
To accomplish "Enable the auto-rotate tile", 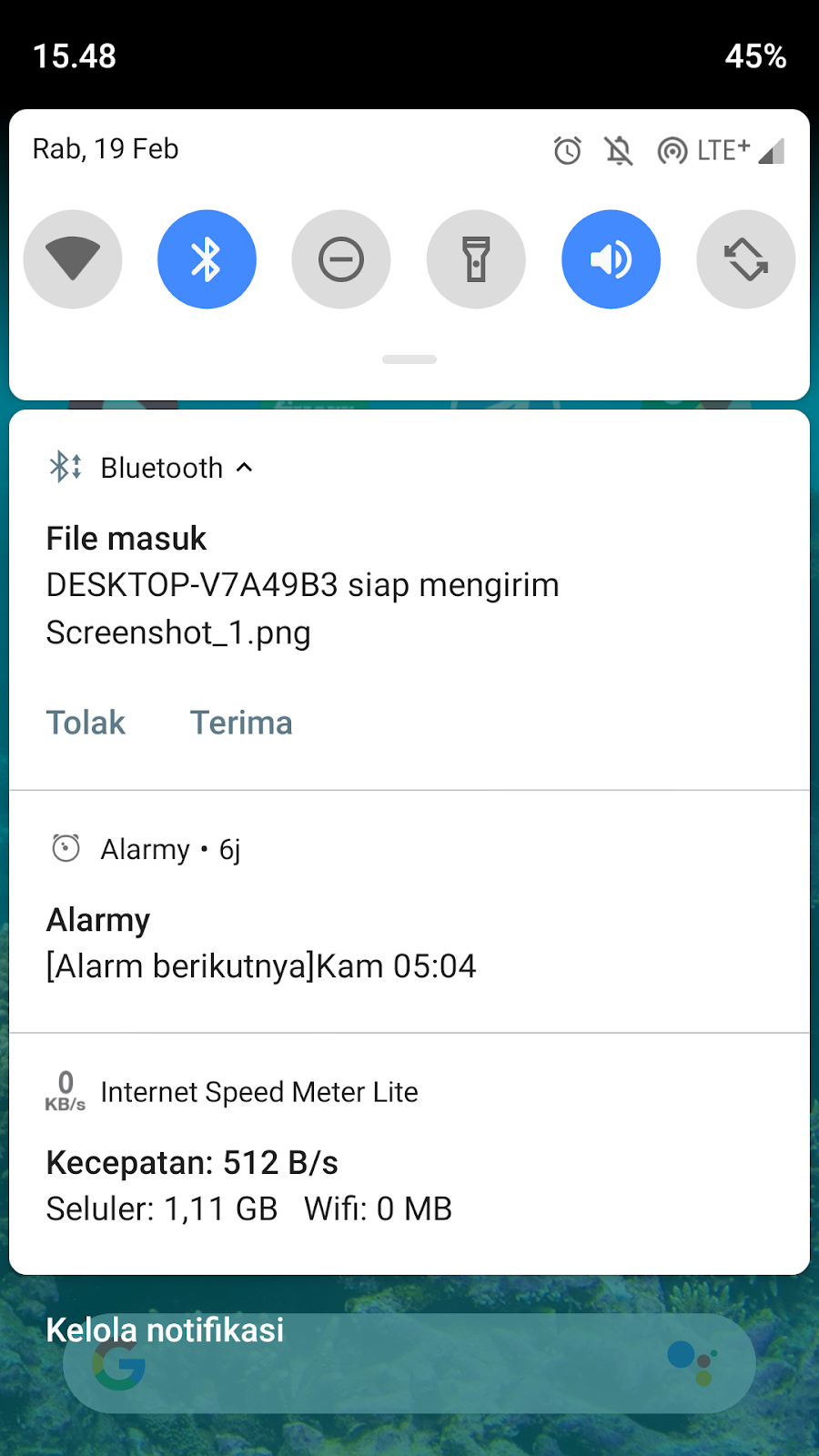I will click(746, 259).
